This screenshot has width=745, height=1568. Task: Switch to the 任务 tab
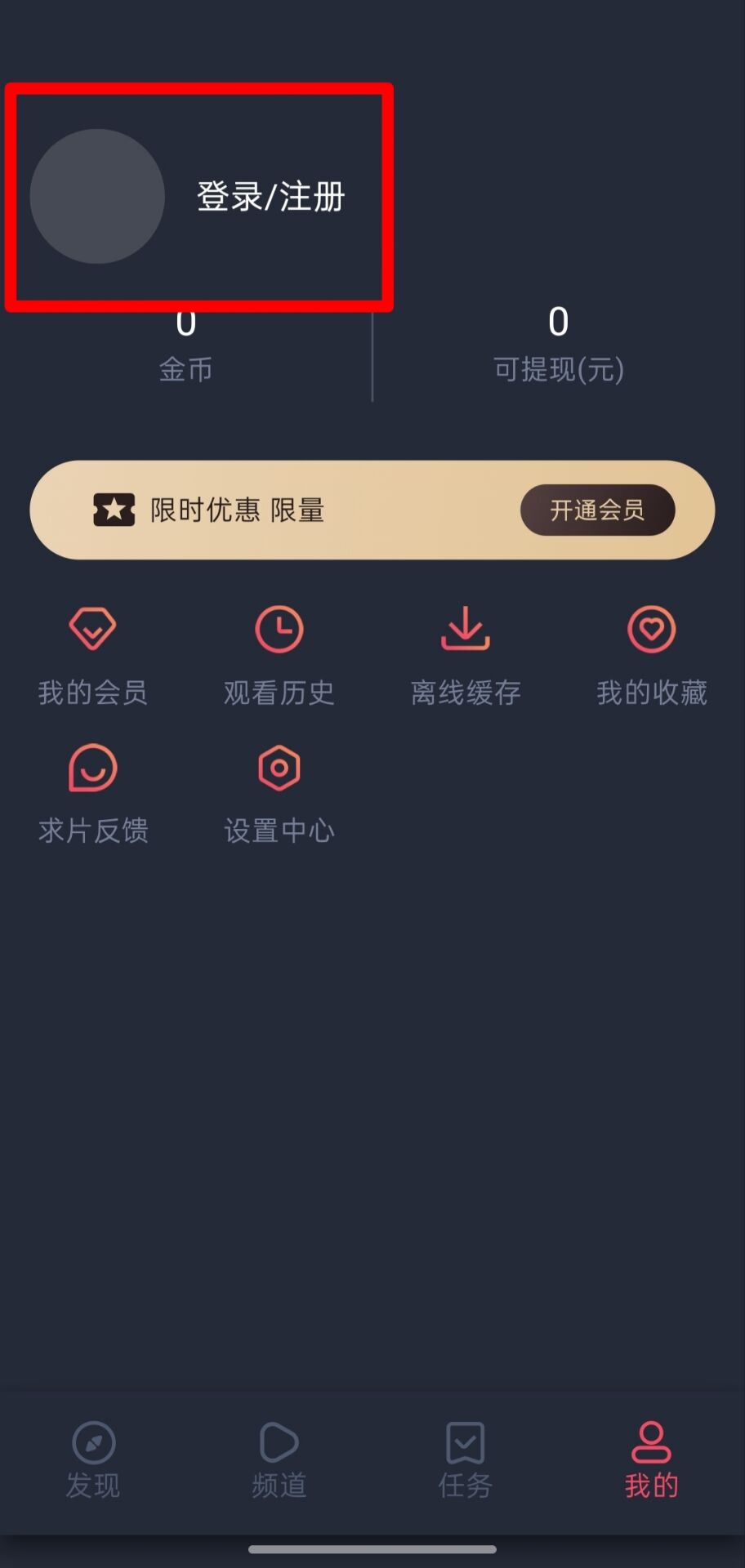tap(466, 1459)
